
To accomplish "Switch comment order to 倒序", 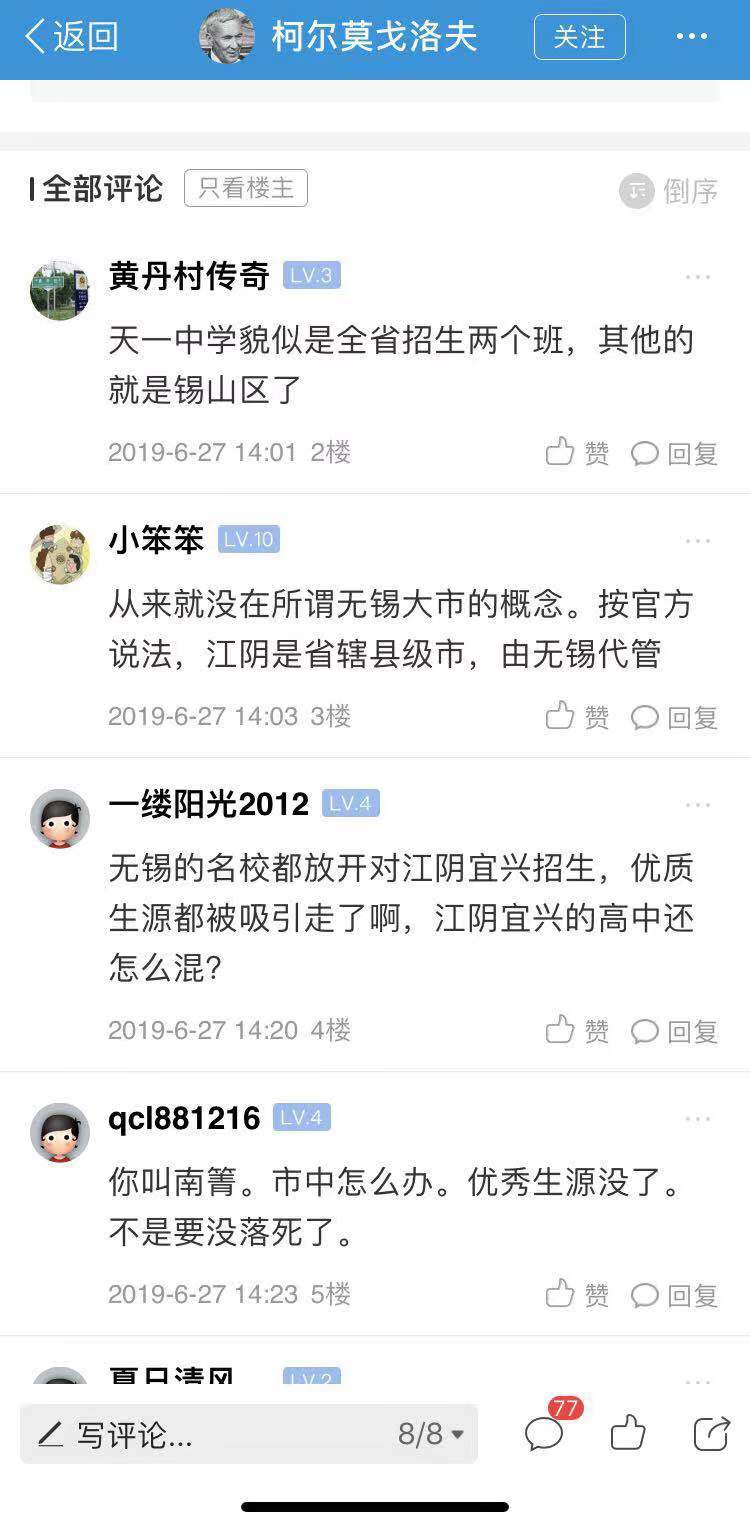I will click(669, 190).
